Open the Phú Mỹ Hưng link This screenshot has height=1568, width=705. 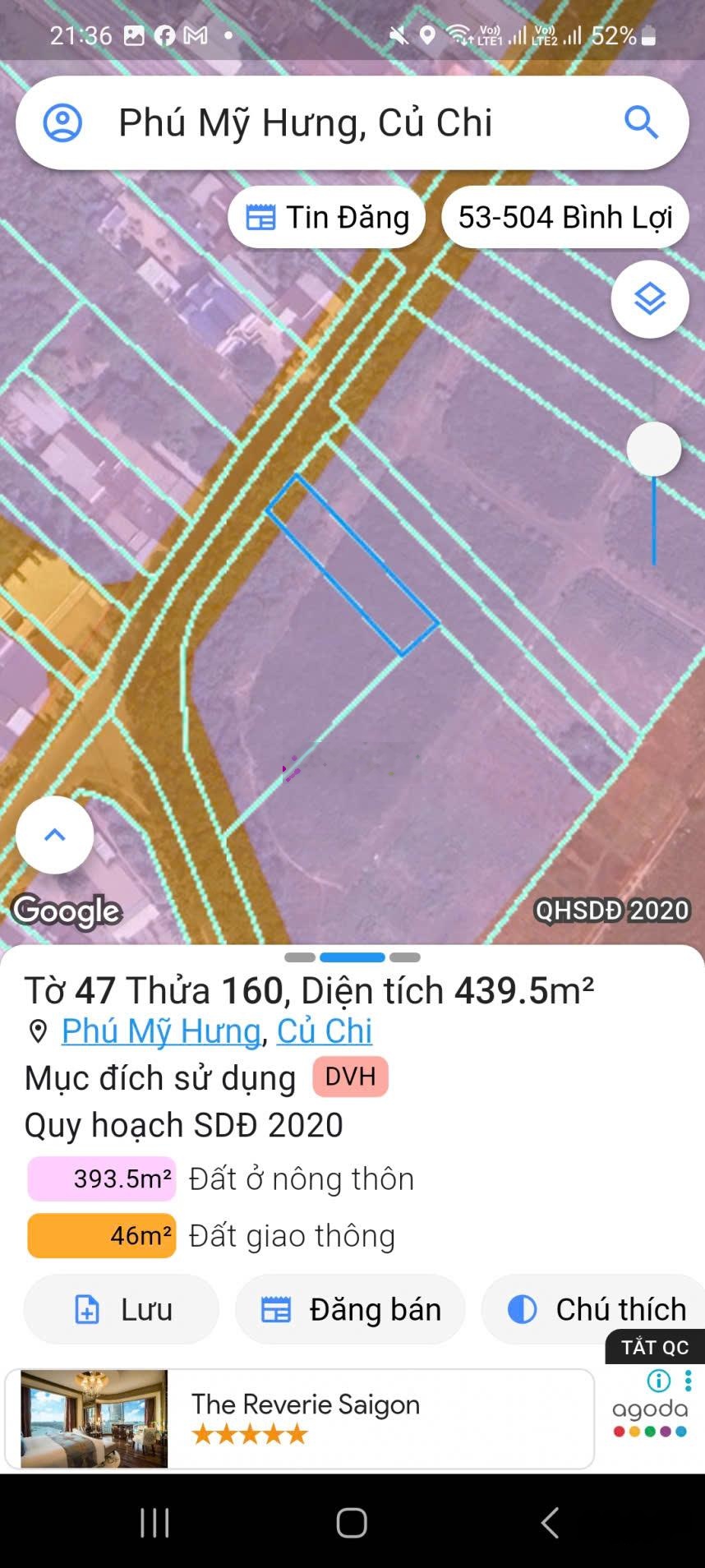pyautogui.click(x=161, y=1031)
